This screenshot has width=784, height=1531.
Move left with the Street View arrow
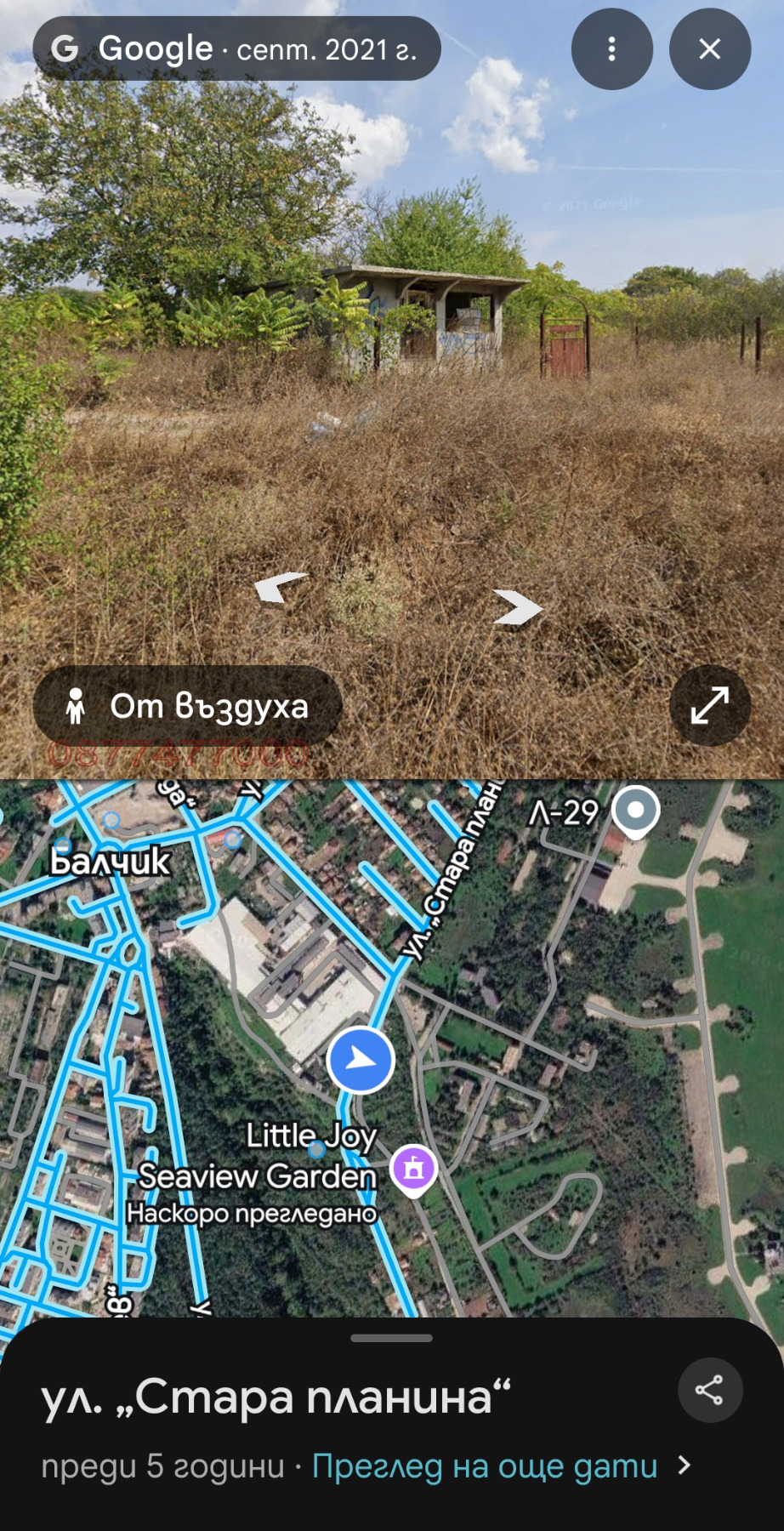coord(281,586)
